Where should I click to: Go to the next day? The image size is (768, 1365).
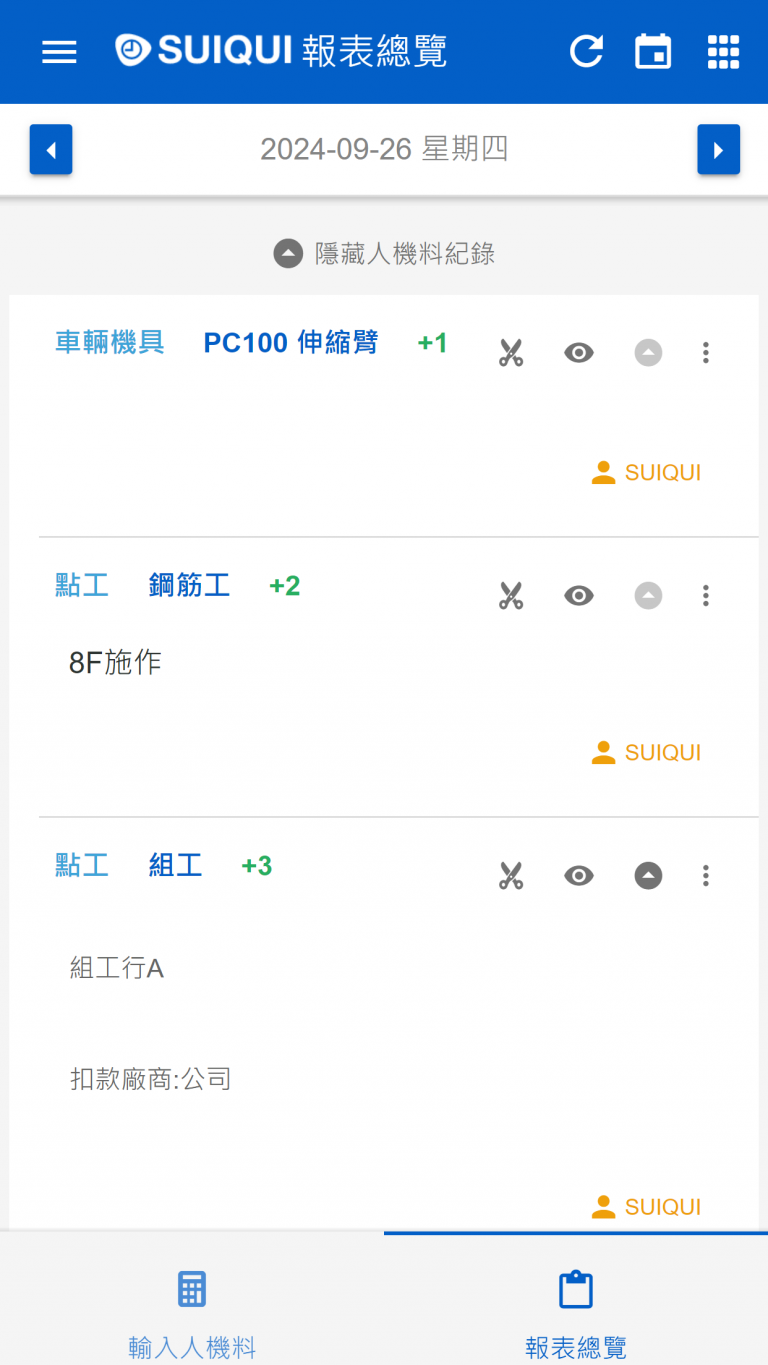point(718,150)
